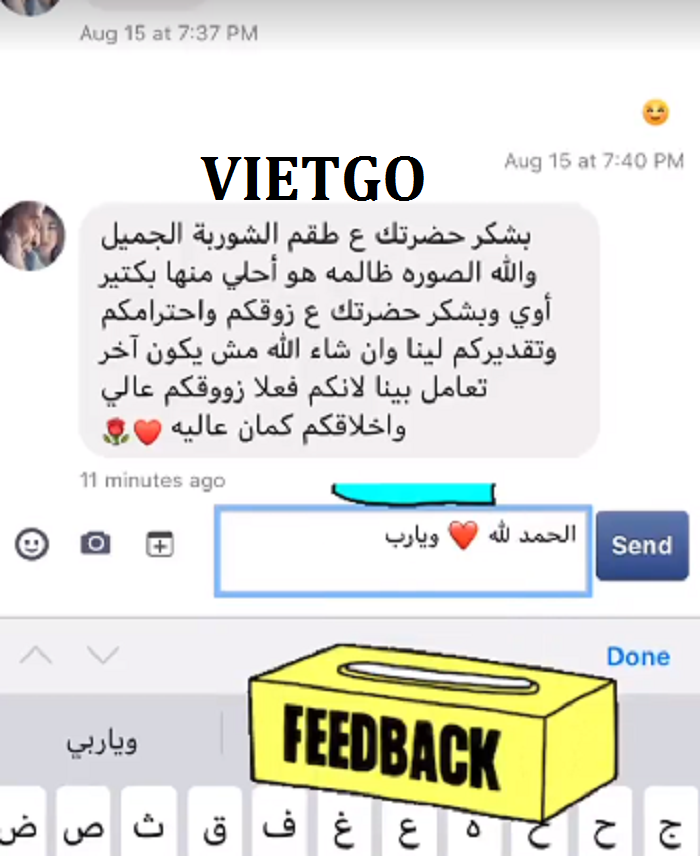700x856 pixels.
Task: Open the add attachment icon
Action: [x=160, y=544]
